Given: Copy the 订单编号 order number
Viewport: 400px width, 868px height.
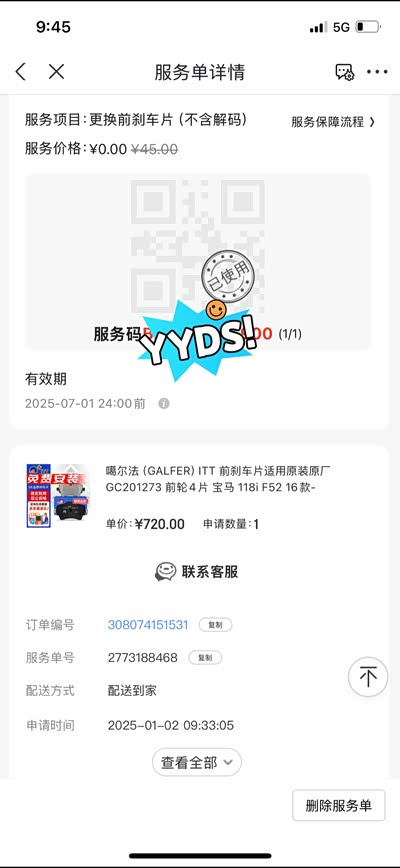Looking at the screenshot, I should [x=215, y=625].
